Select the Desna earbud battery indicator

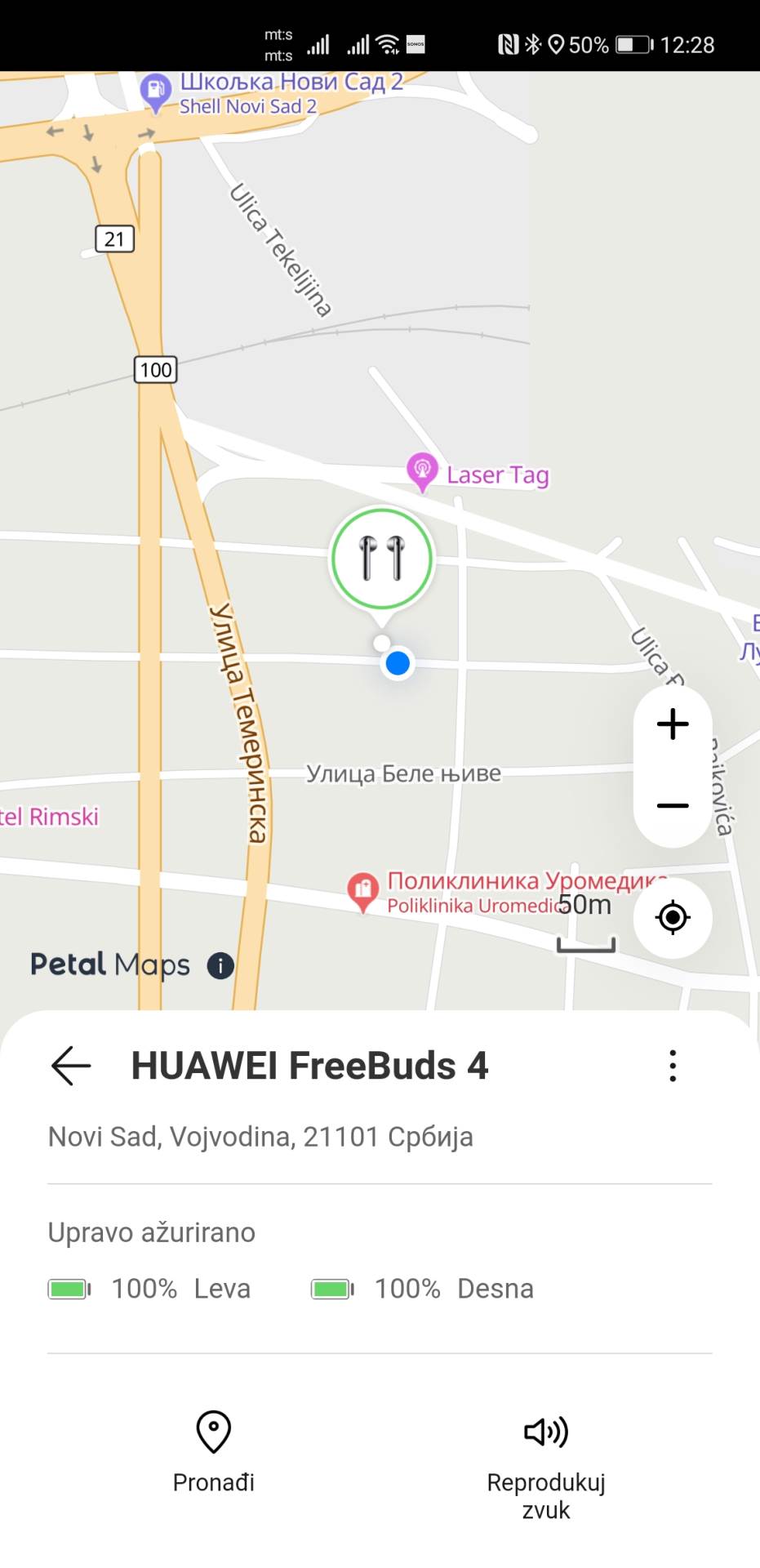(331, 1288)
